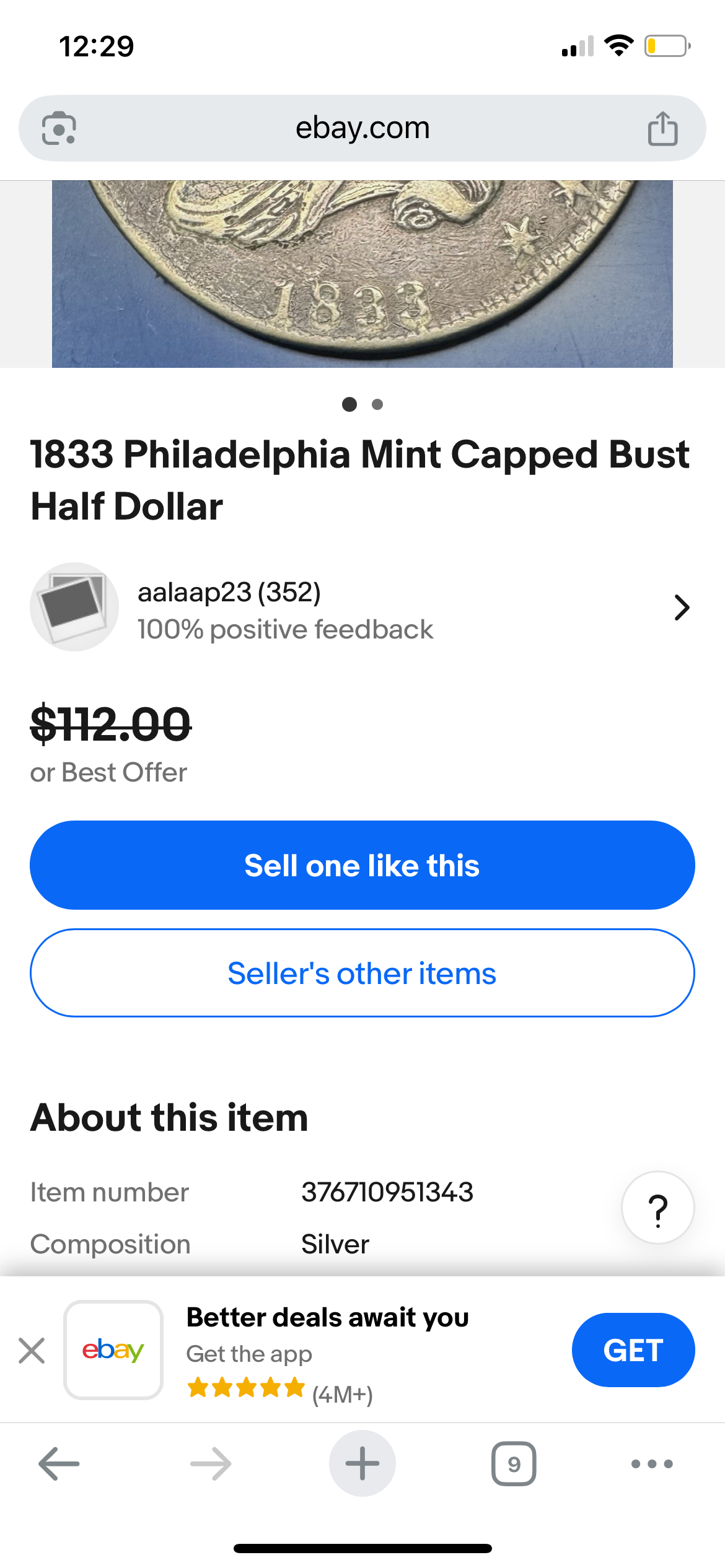Show the 9 open tabs
Screen dimensions: 725x1568
[x=514, y=1464]
